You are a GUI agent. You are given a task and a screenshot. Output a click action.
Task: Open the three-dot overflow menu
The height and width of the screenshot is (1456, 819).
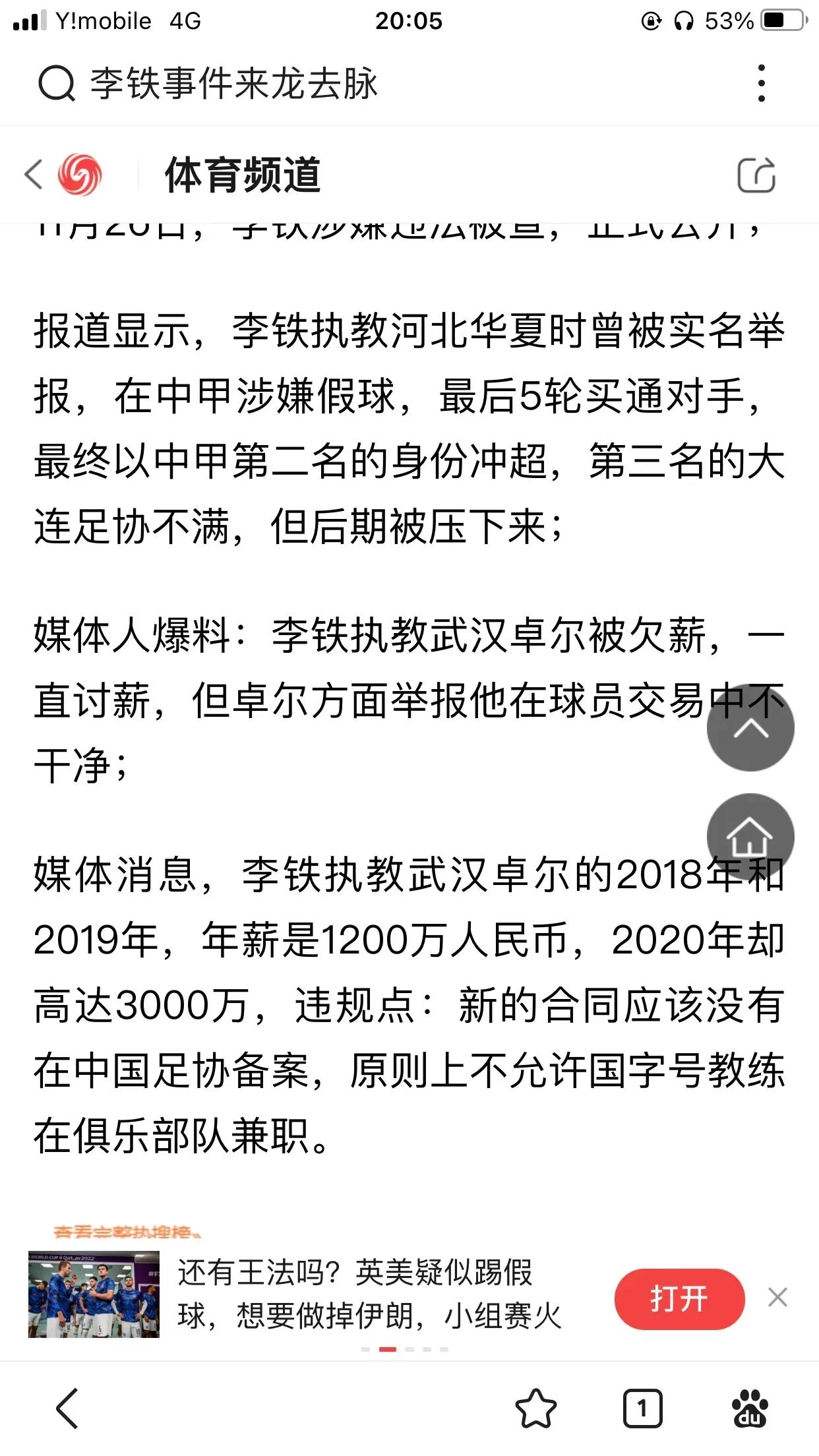pos(762,82)
